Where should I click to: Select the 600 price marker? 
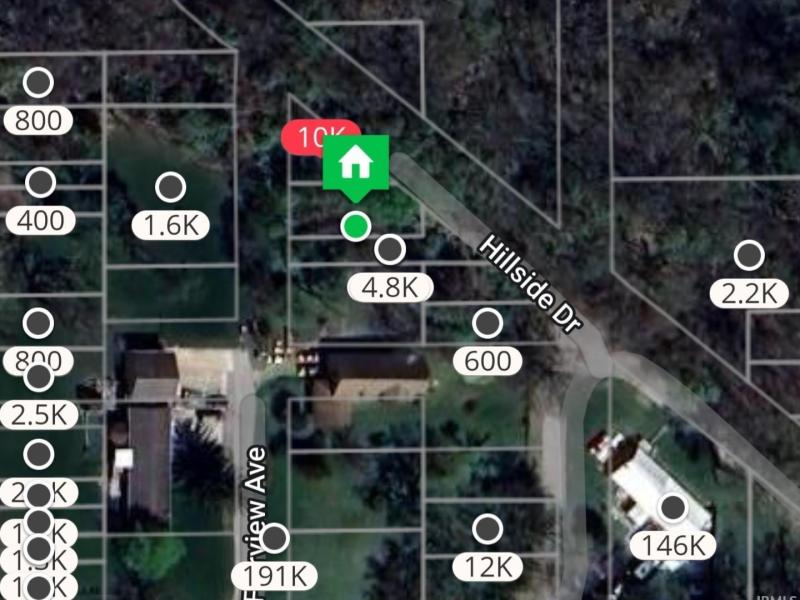[x=487, y=360]
